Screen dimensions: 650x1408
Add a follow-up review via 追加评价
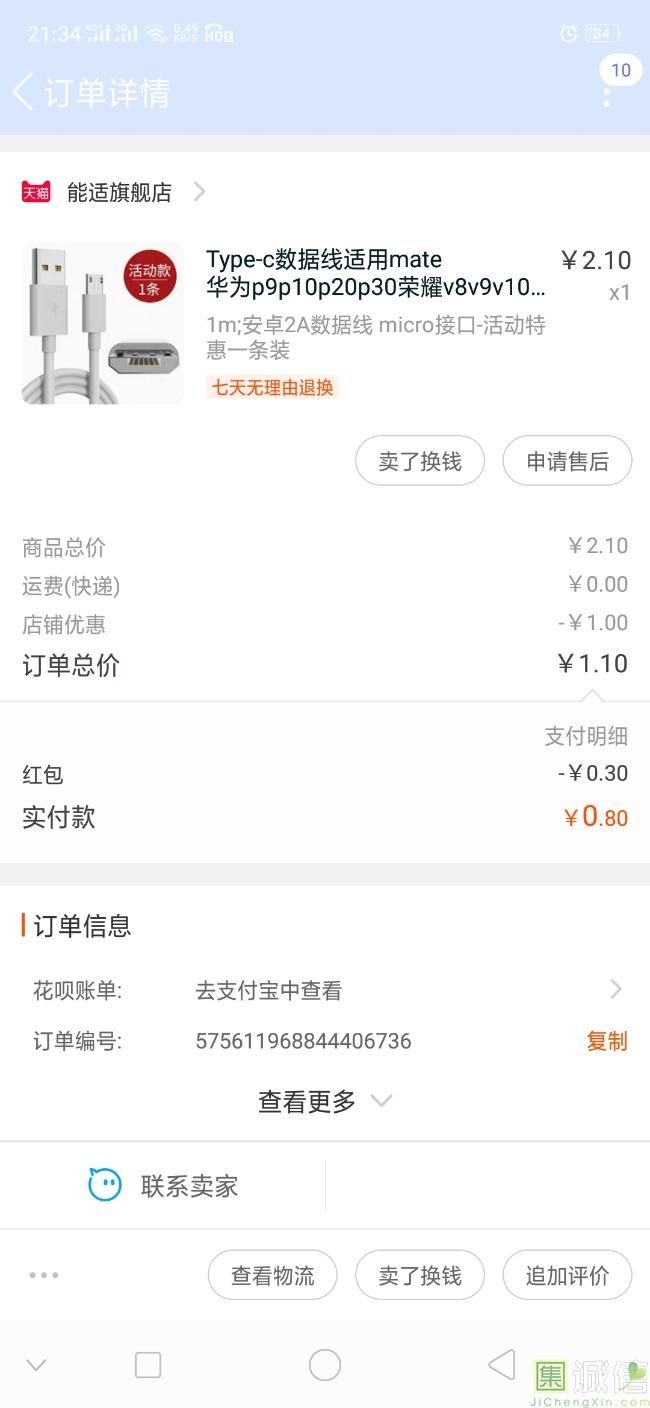pos(567,1275)
